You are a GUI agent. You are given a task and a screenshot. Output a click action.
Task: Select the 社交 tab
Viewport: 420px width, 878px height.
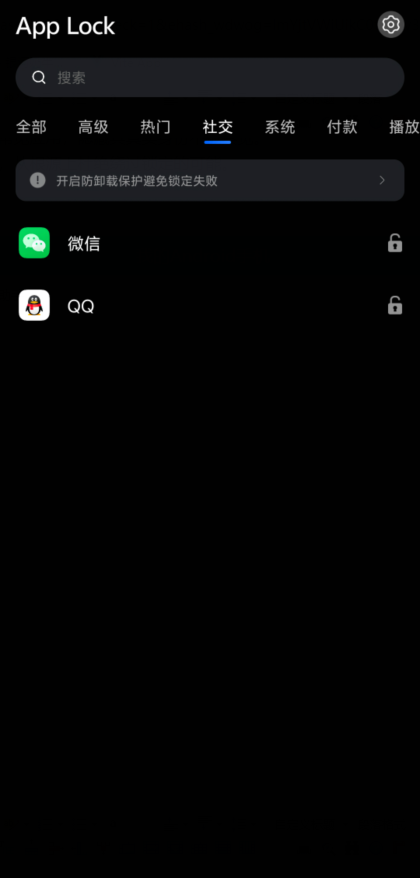click(x=218, y=127)
